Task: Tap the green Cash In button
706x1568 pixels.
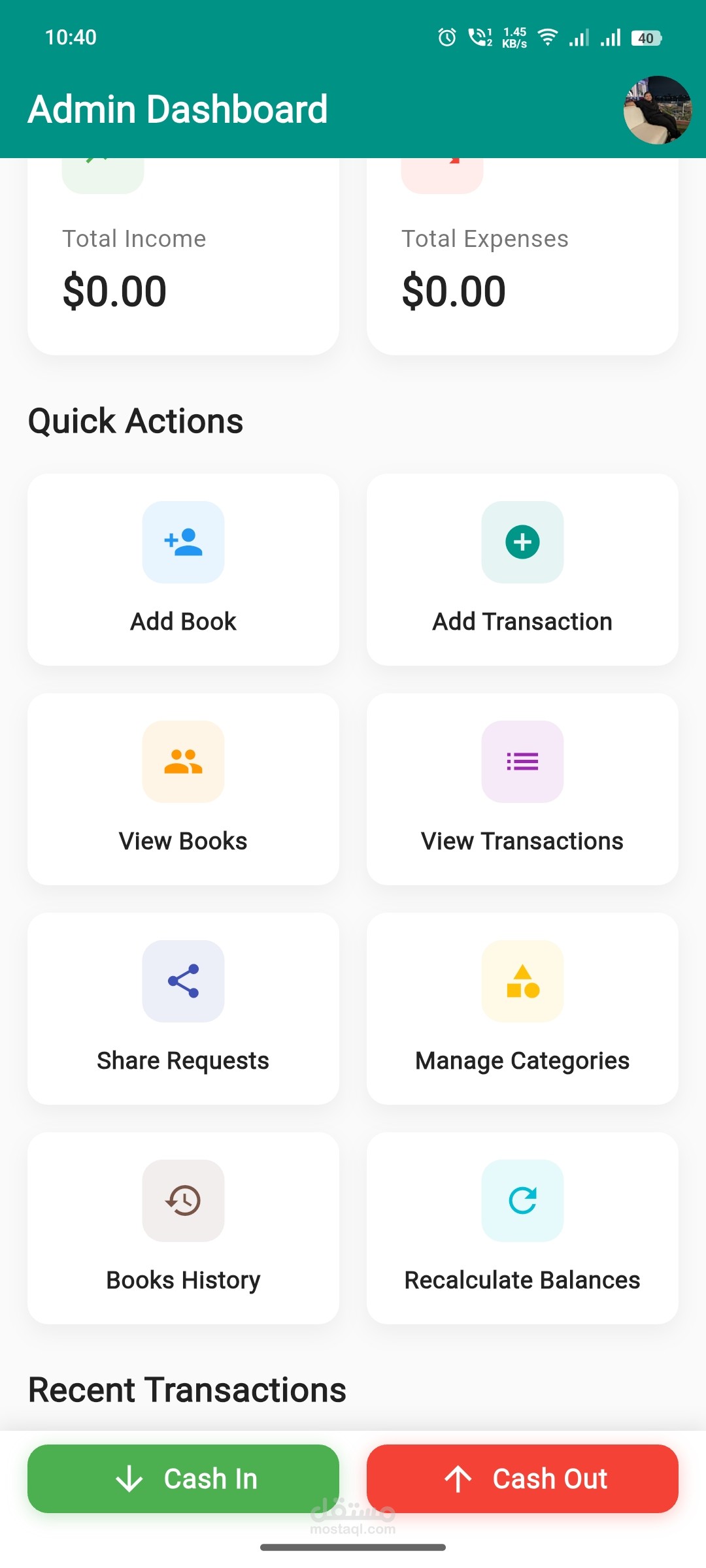Action: coord(183,1478)
